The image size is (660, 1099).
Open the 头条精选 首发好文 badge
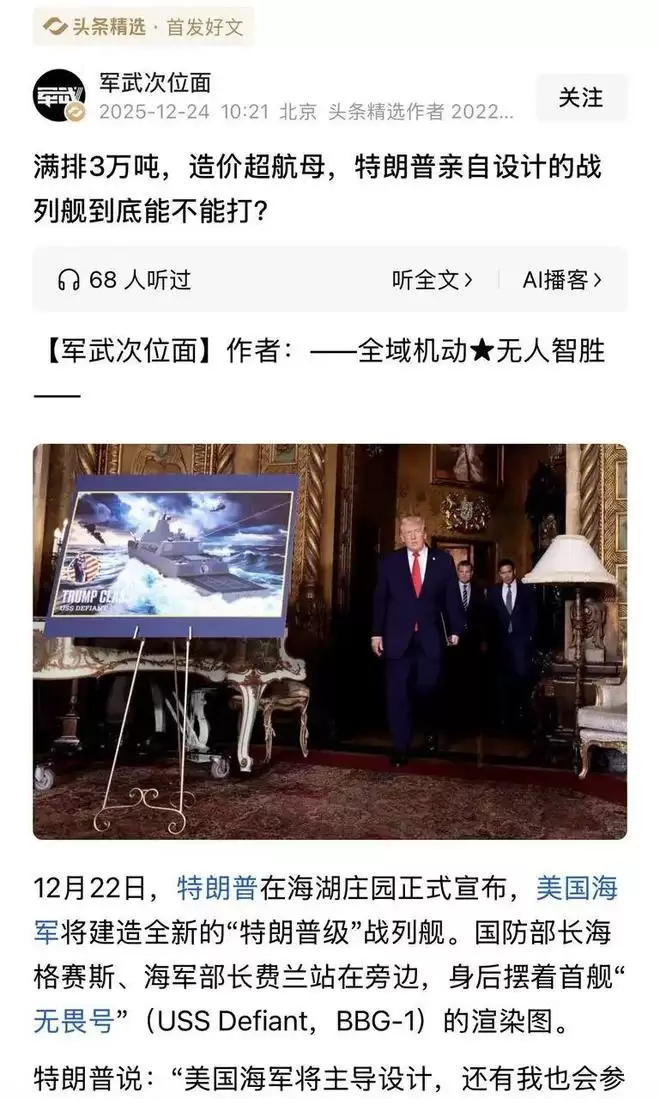pyautogui.click(x=144, y=27)
